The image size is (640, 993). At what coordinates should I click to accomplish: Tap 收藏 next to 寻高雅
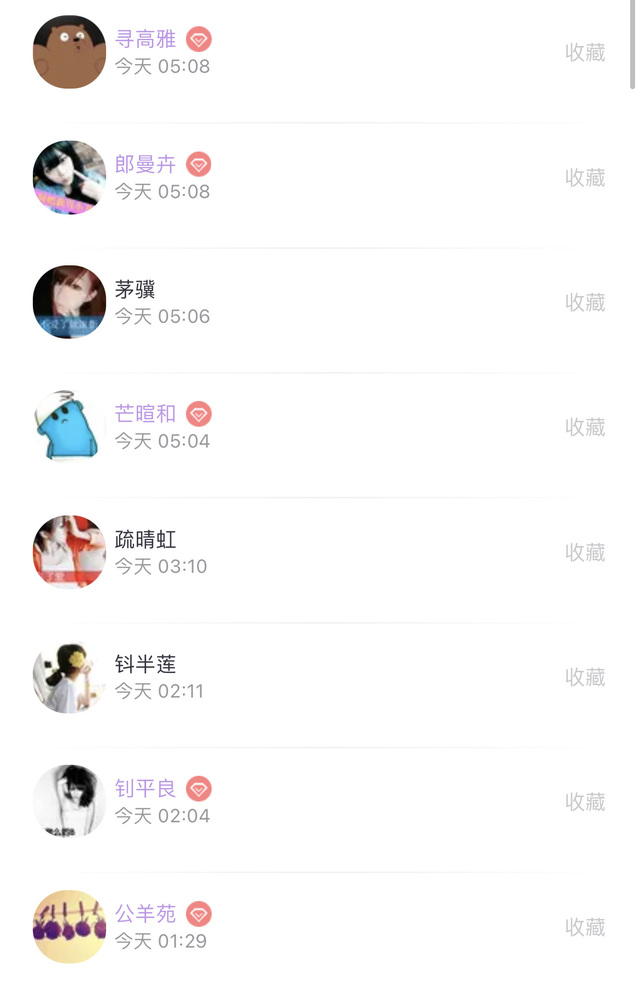pos(585,53)
